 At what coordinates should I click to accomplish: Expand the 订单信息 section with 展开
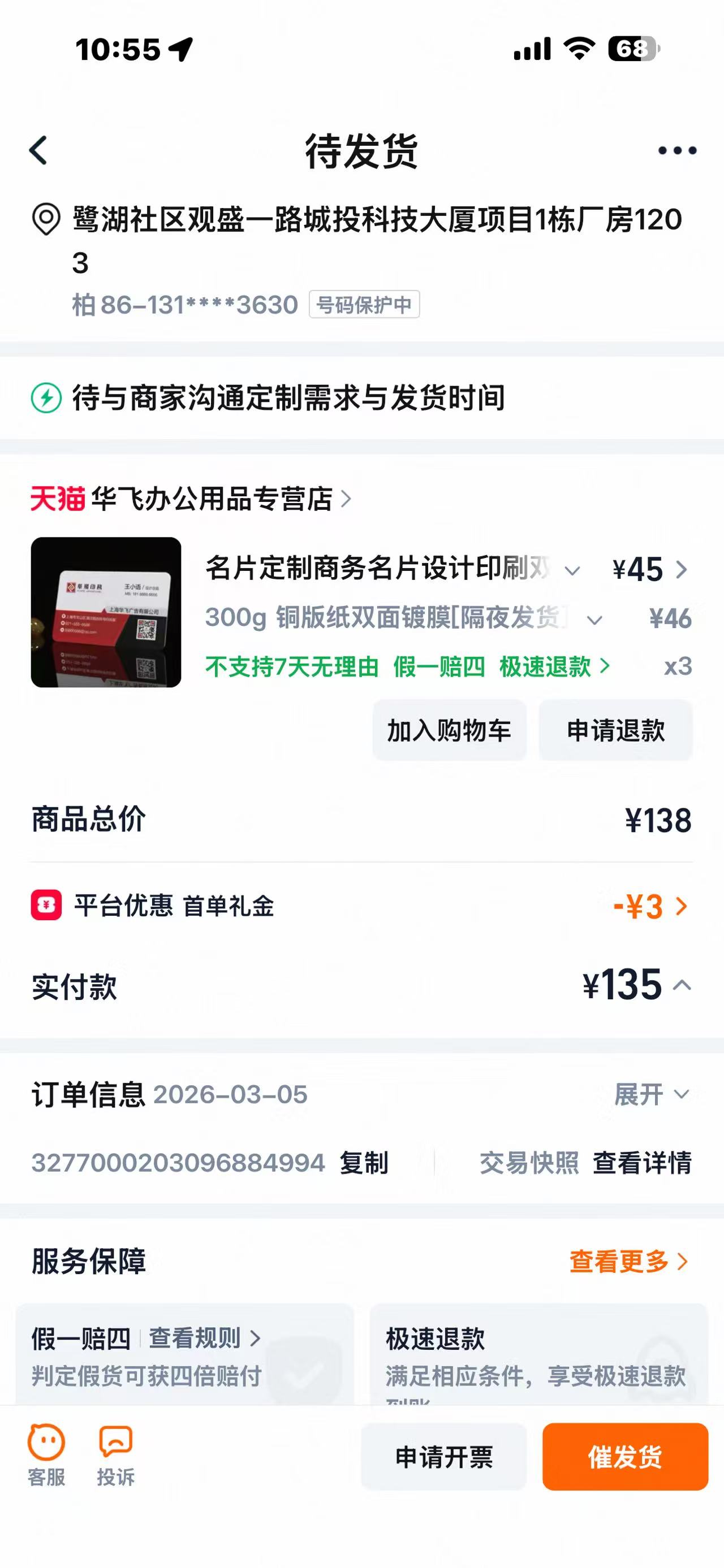650,1094
